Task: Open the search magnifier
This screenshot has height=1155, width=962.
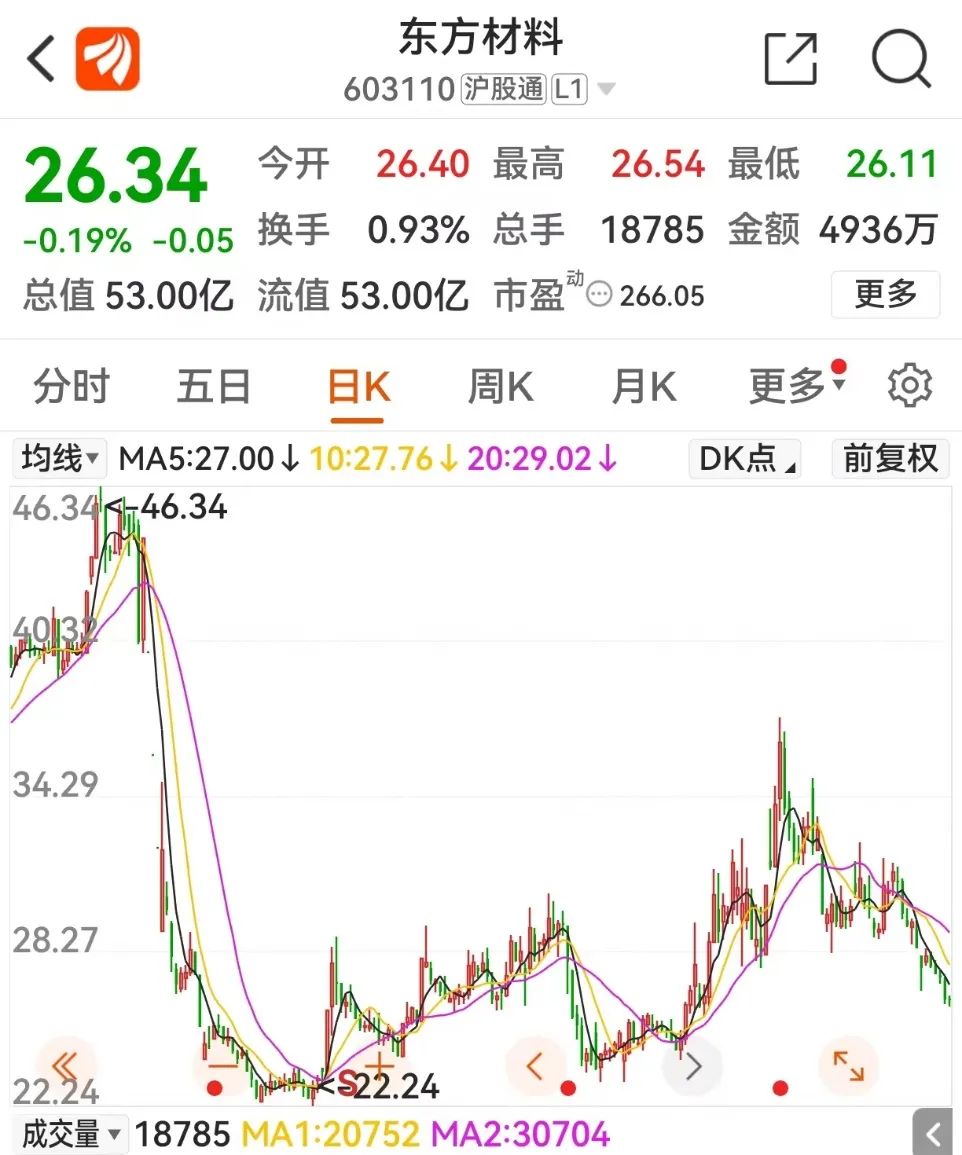Action: [900, 59]
